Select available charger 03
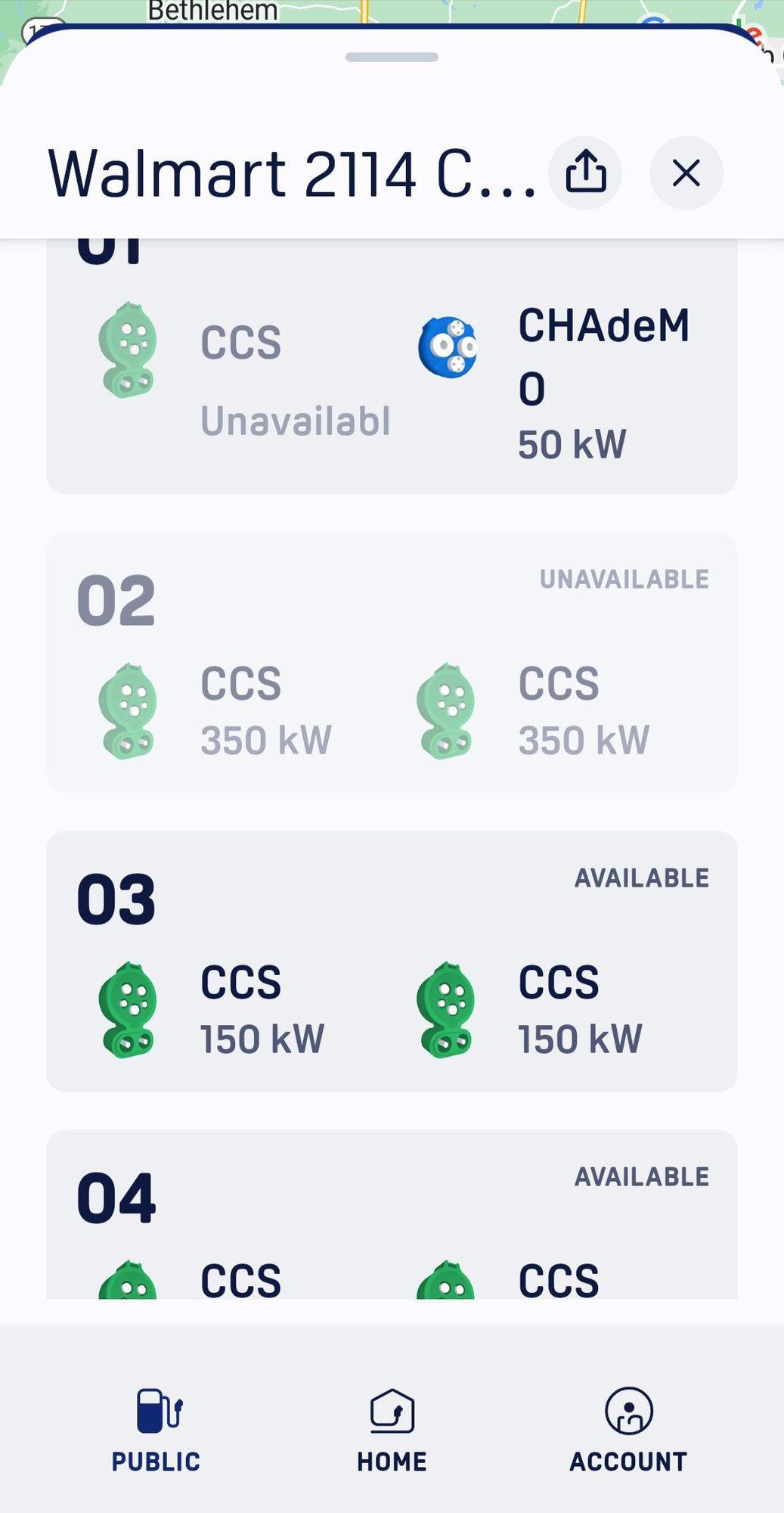This screenshot has height=1513, width=784. 392,961
